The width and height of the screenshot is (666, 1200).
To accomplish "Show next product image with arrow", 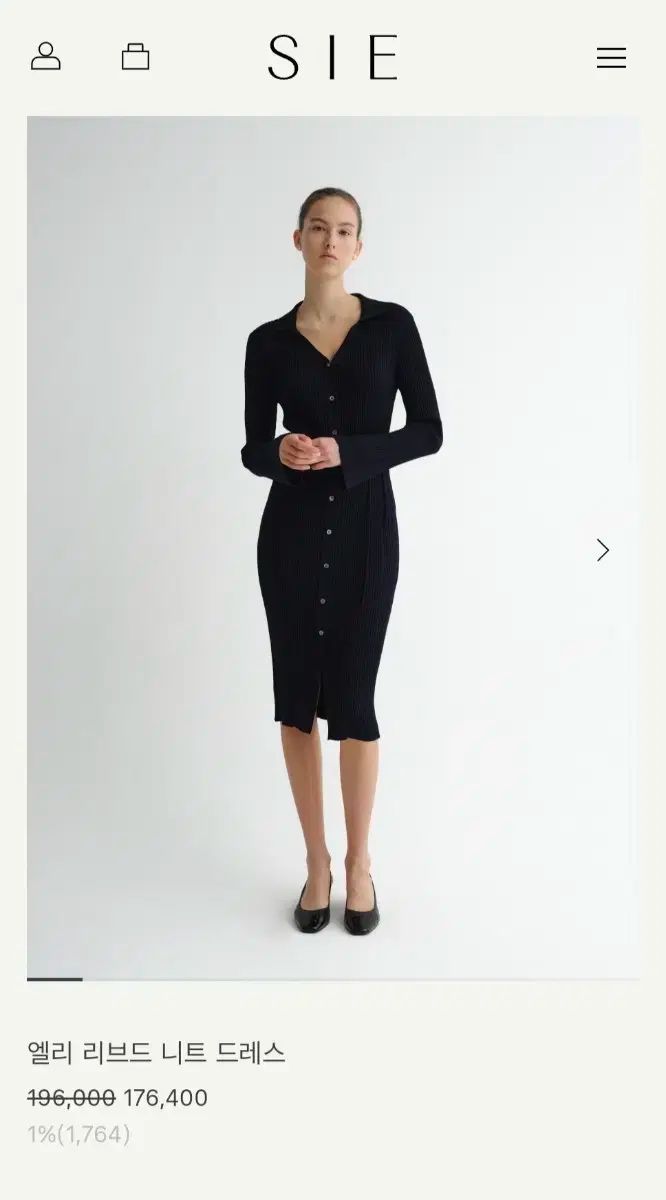I will 602,550.
